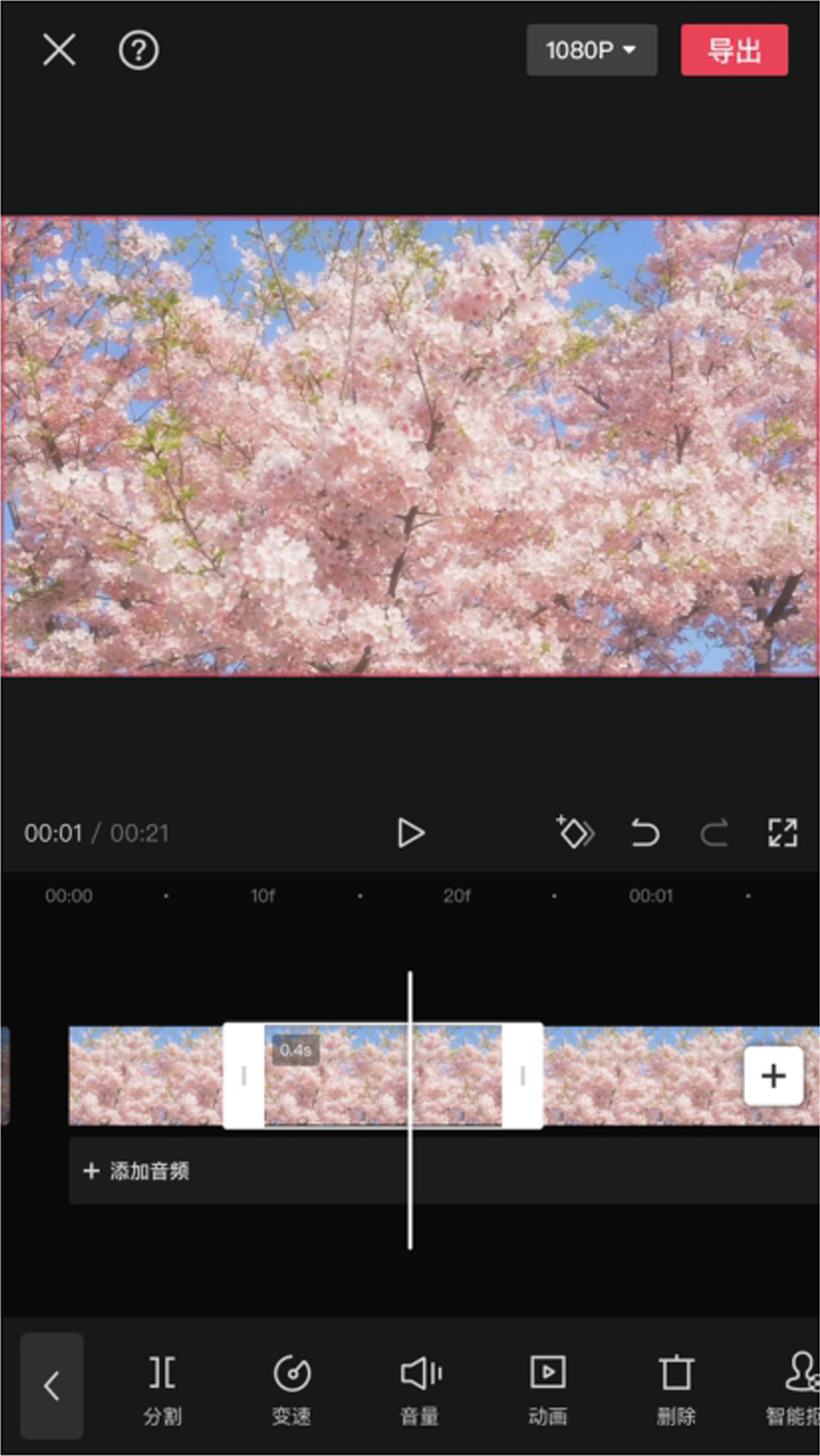Play the video preview
820x1456 pixels.
click(410, 833)
